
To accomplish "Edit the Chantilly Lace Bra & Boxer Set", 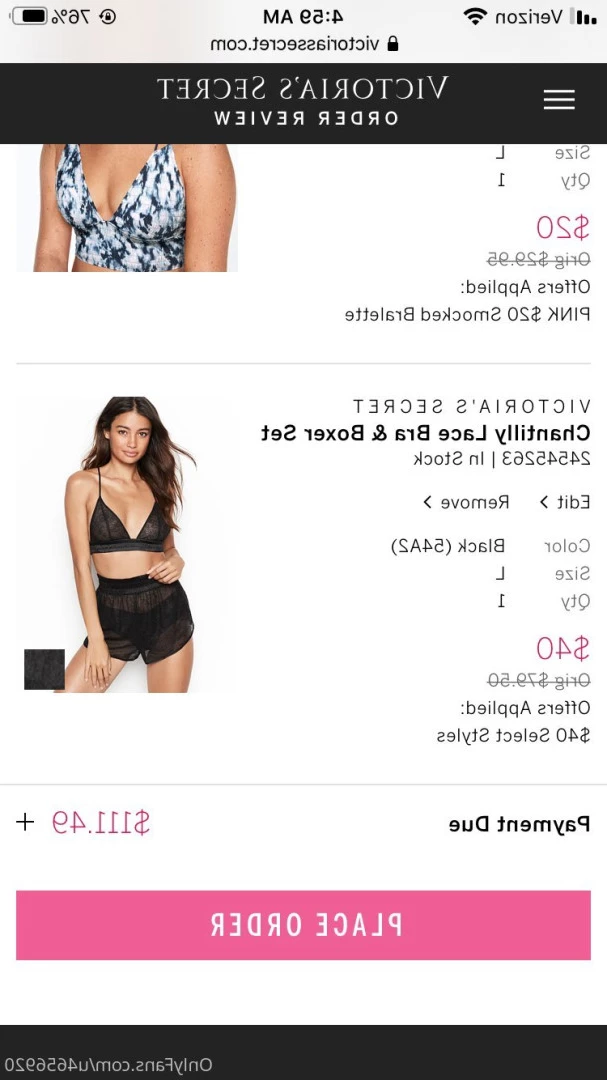I will pyautogui.click(x=565, y=502).
